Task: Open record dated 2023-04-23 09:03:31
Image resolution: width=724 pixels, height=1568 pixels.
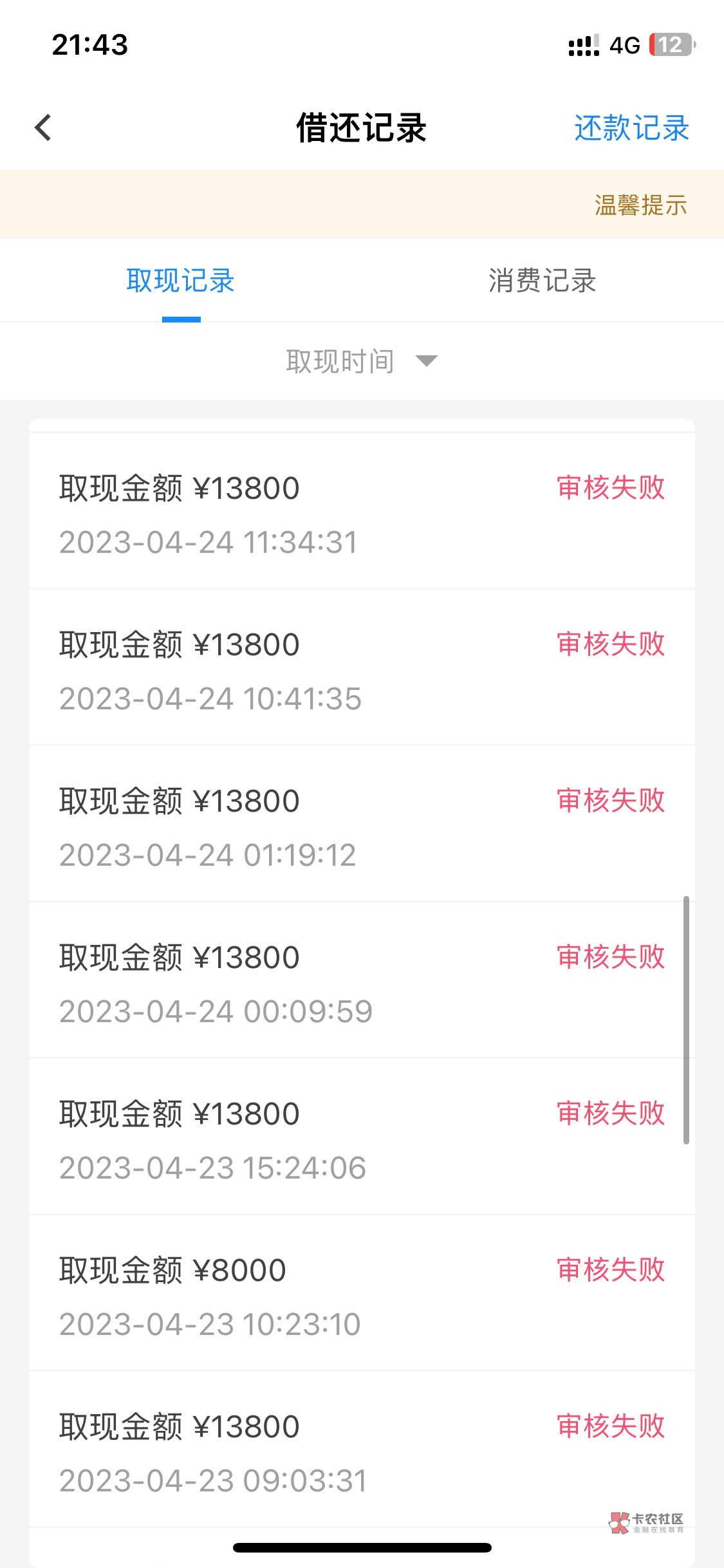Action: point(362,1452)
